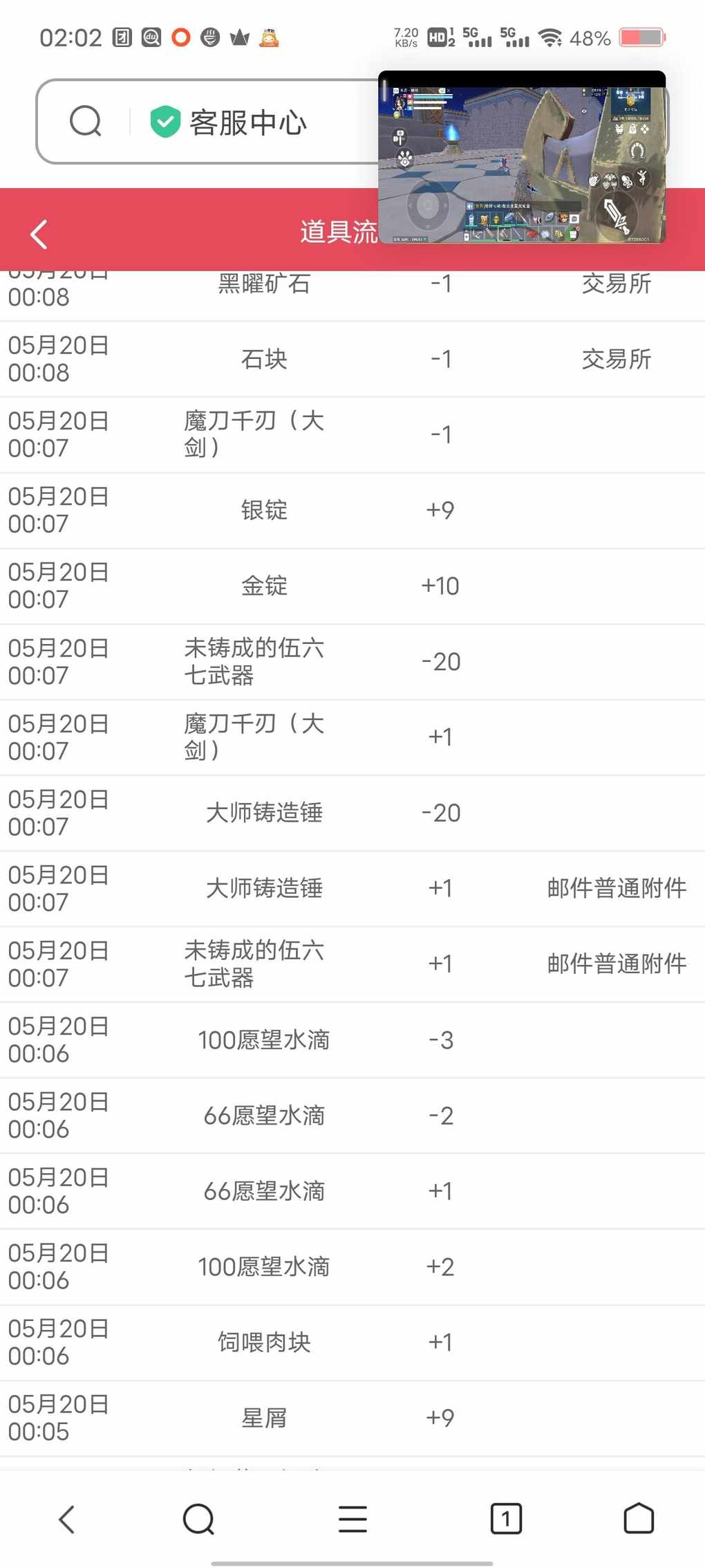The width and height of the screenshot is (705, 1568).
Task: Go to the browser home page
Action: tap(639, 1519)
